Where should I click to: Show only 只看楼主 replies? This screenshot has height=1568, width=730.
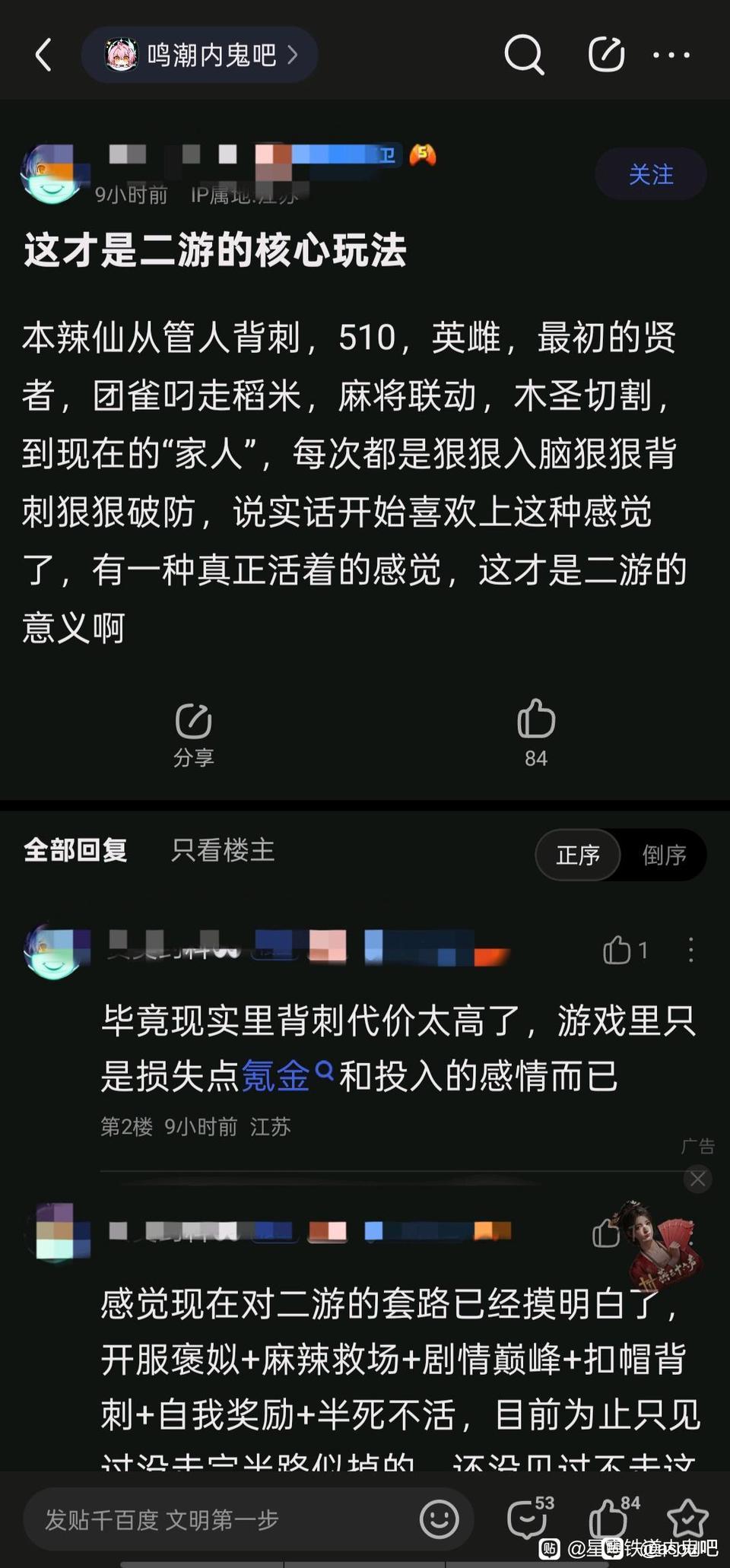[x=223, y=850]
